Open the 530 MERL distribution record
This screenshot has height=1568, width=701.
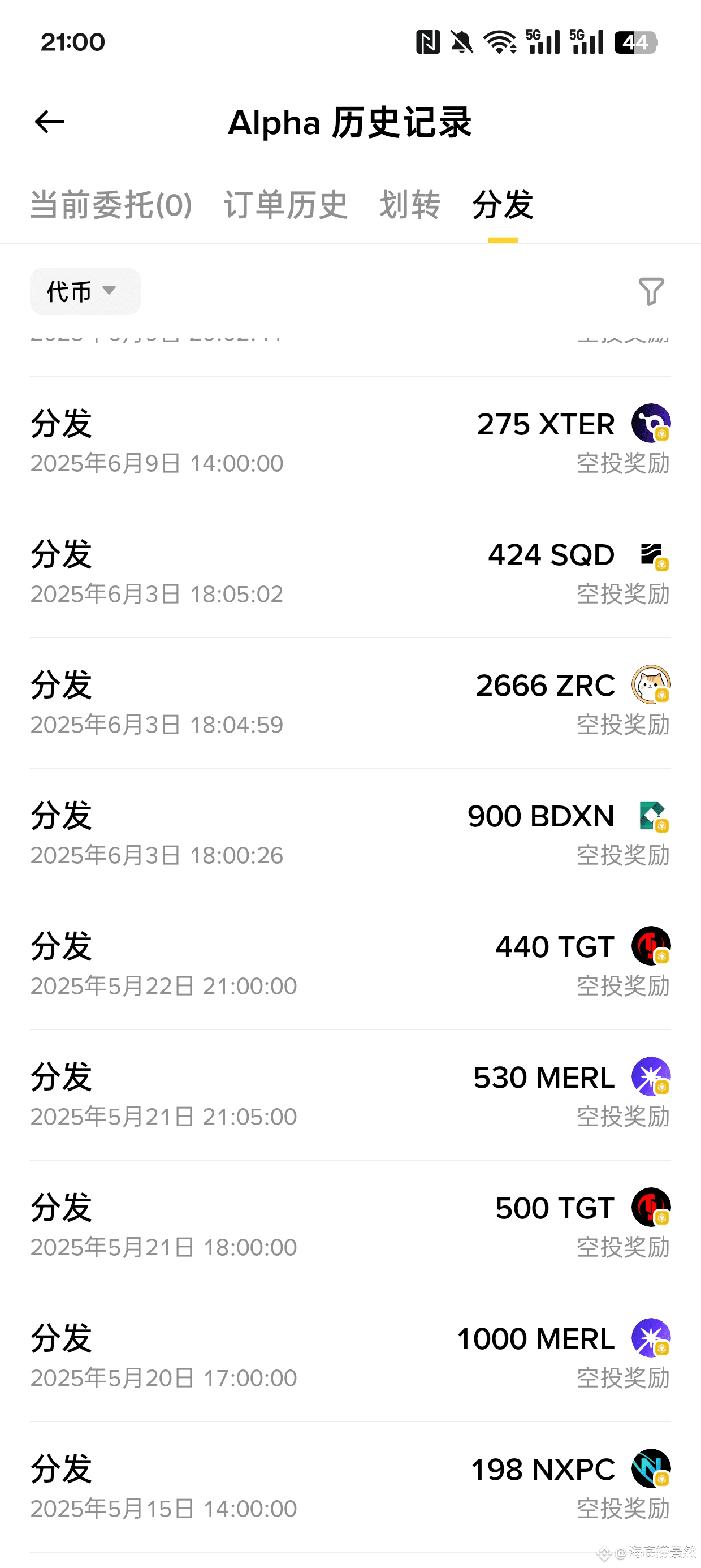[350, 1096]
